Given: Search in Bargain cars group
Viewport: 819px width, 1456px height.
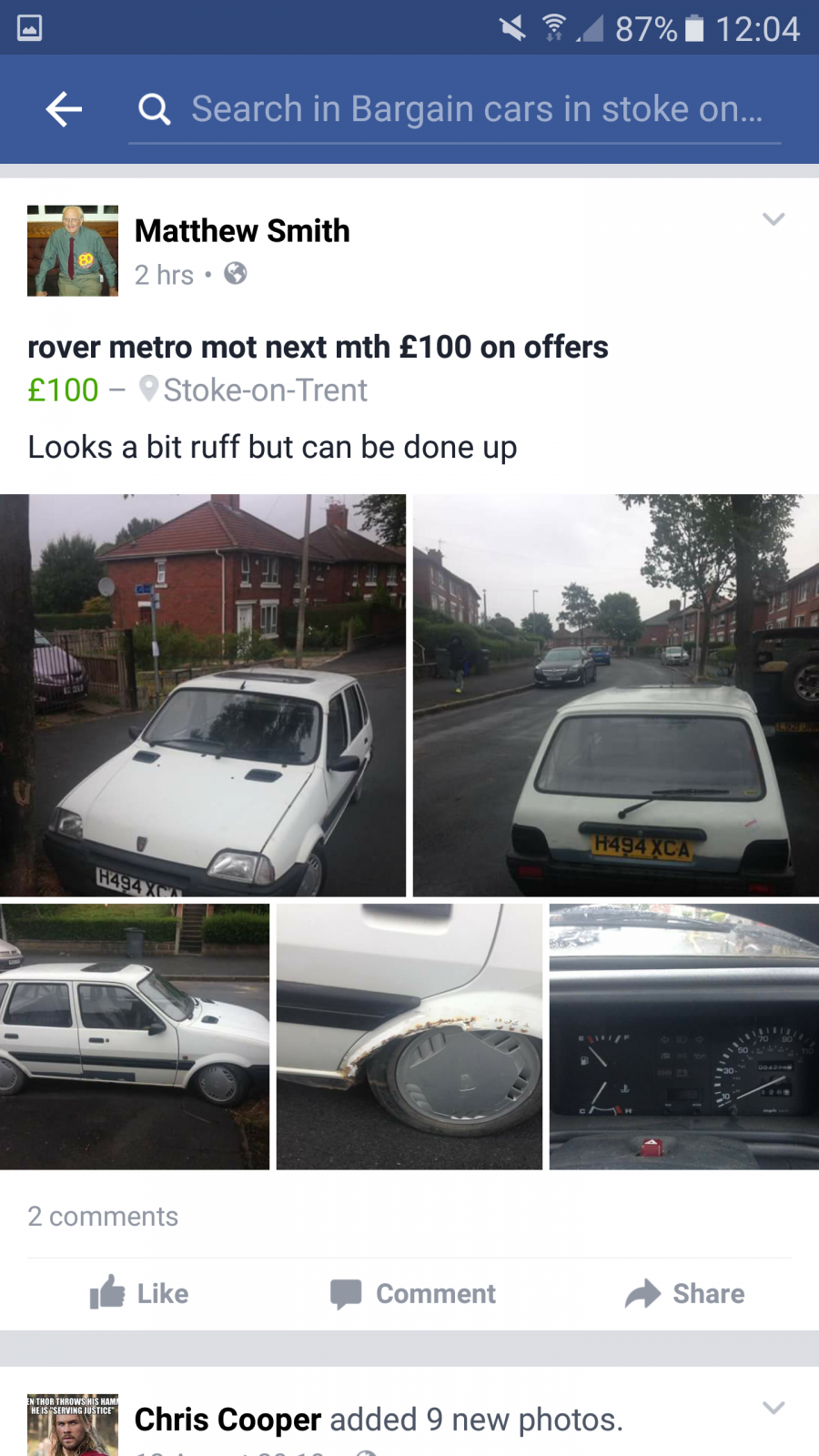Looking at the screenshot, I should click(x=455, y=109).
